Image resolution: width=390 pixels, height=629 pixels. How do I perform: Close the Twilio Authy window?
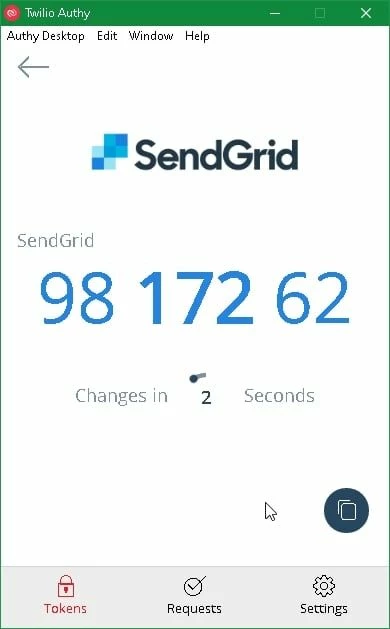[366, 13]
